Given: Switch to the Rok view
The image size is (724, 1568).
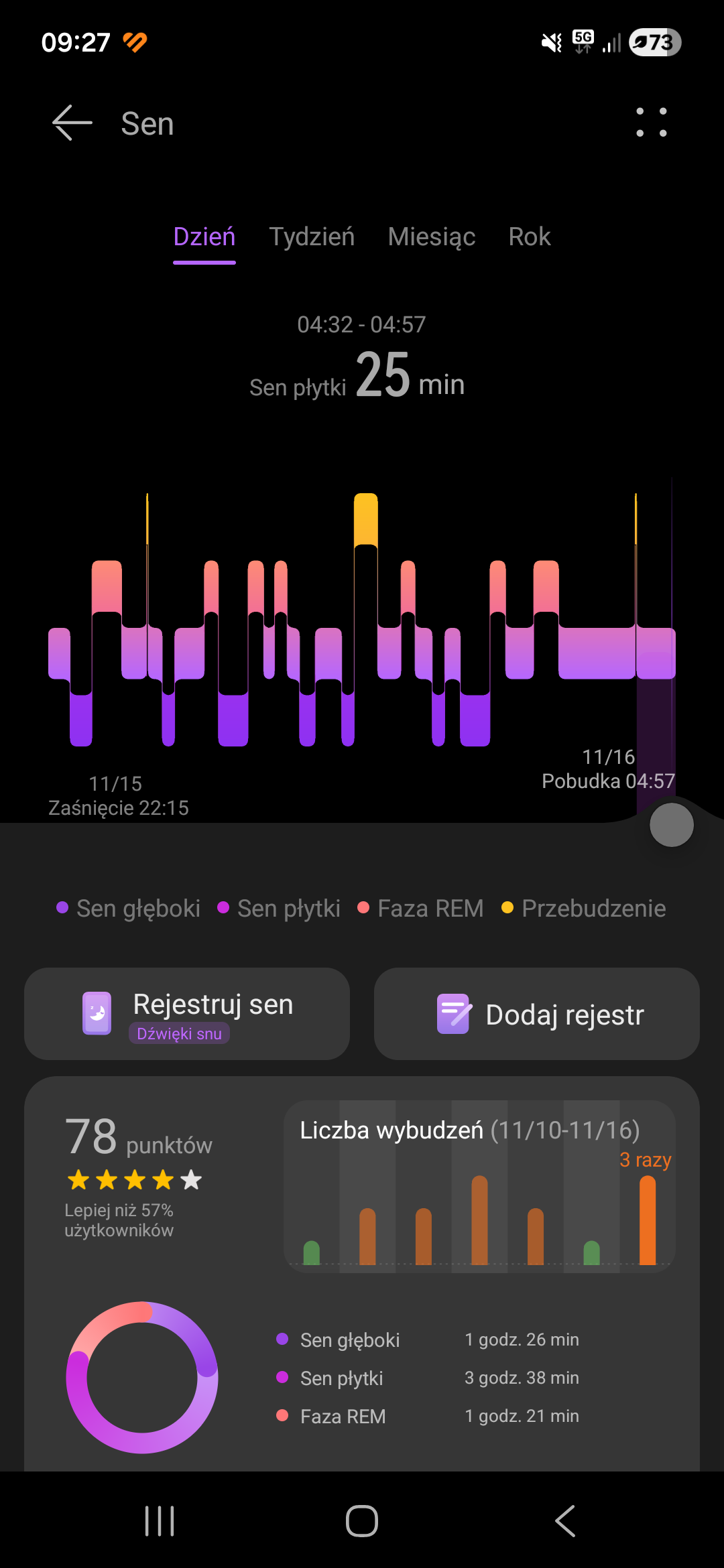Looking at the screenshot, I should point(529,237).
